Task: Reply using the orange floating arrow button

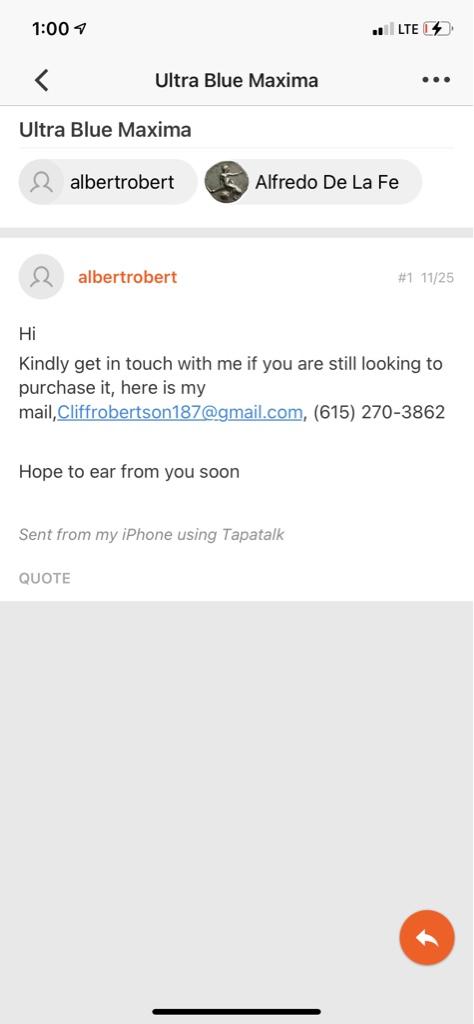Action: 427,937
